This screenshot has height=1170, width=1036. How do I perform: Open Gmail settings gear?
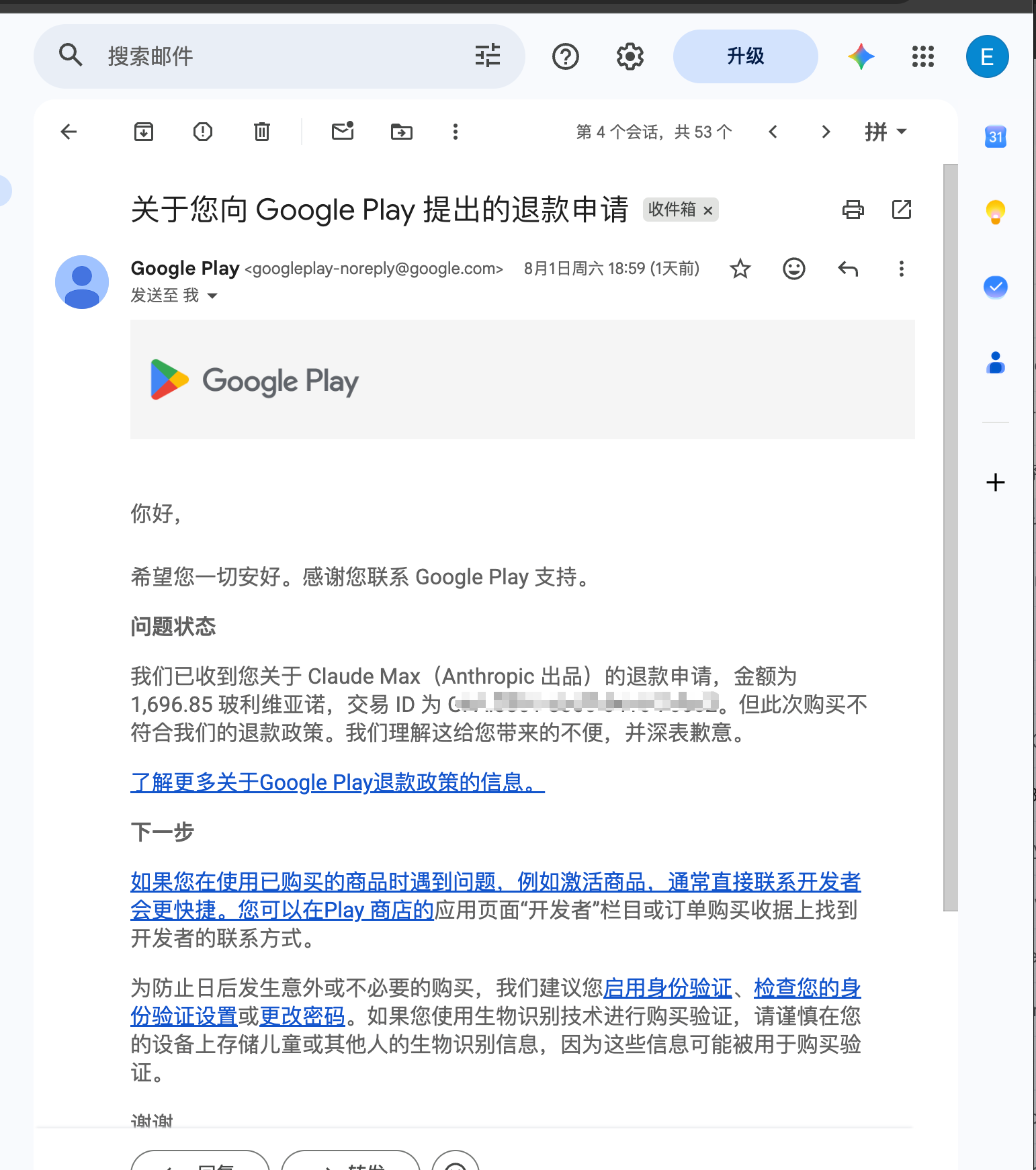click(x=630, y=56)
